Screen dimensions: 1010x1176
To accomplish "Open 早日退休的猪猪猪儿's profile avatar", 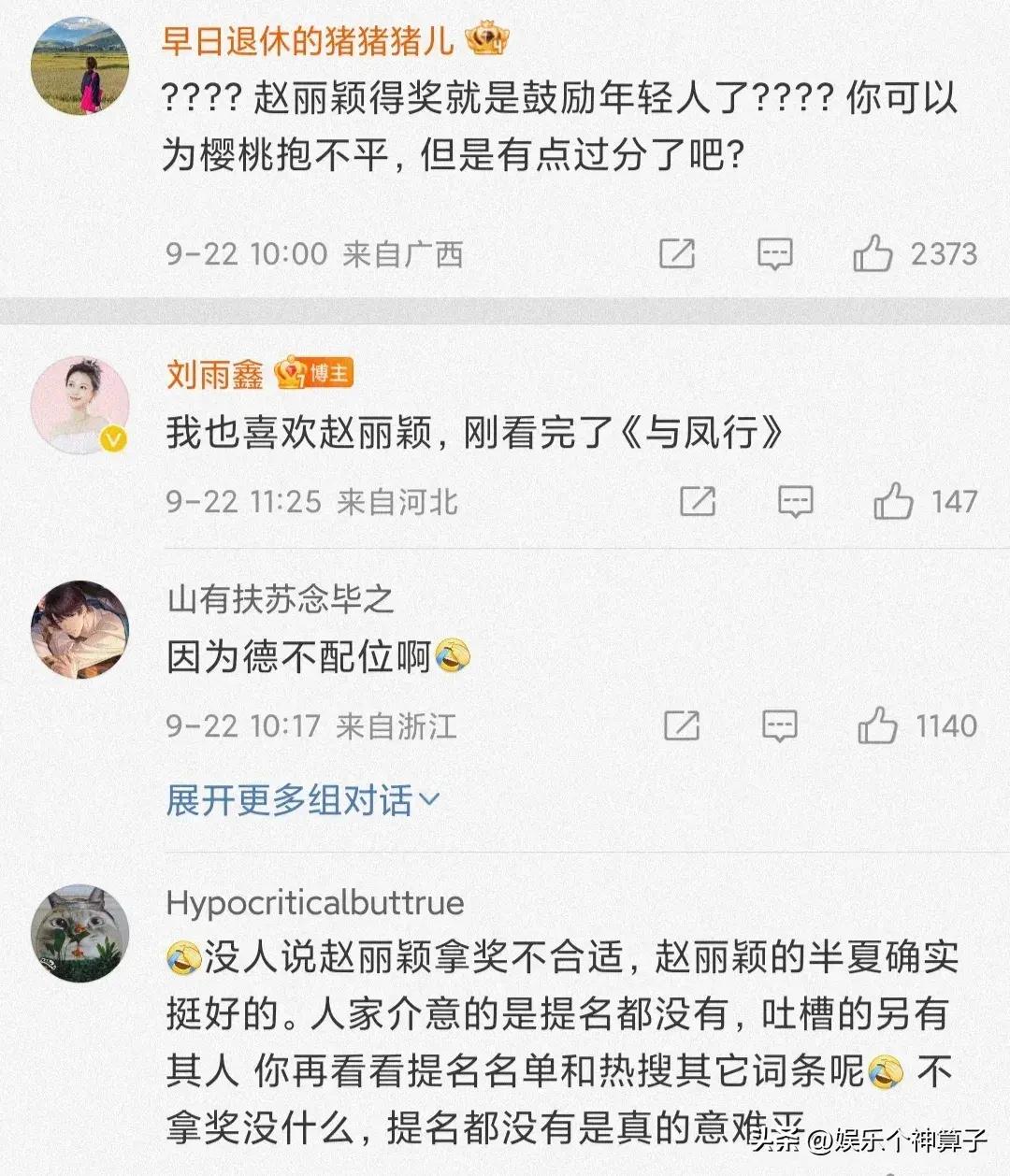I will click(79, 66).
